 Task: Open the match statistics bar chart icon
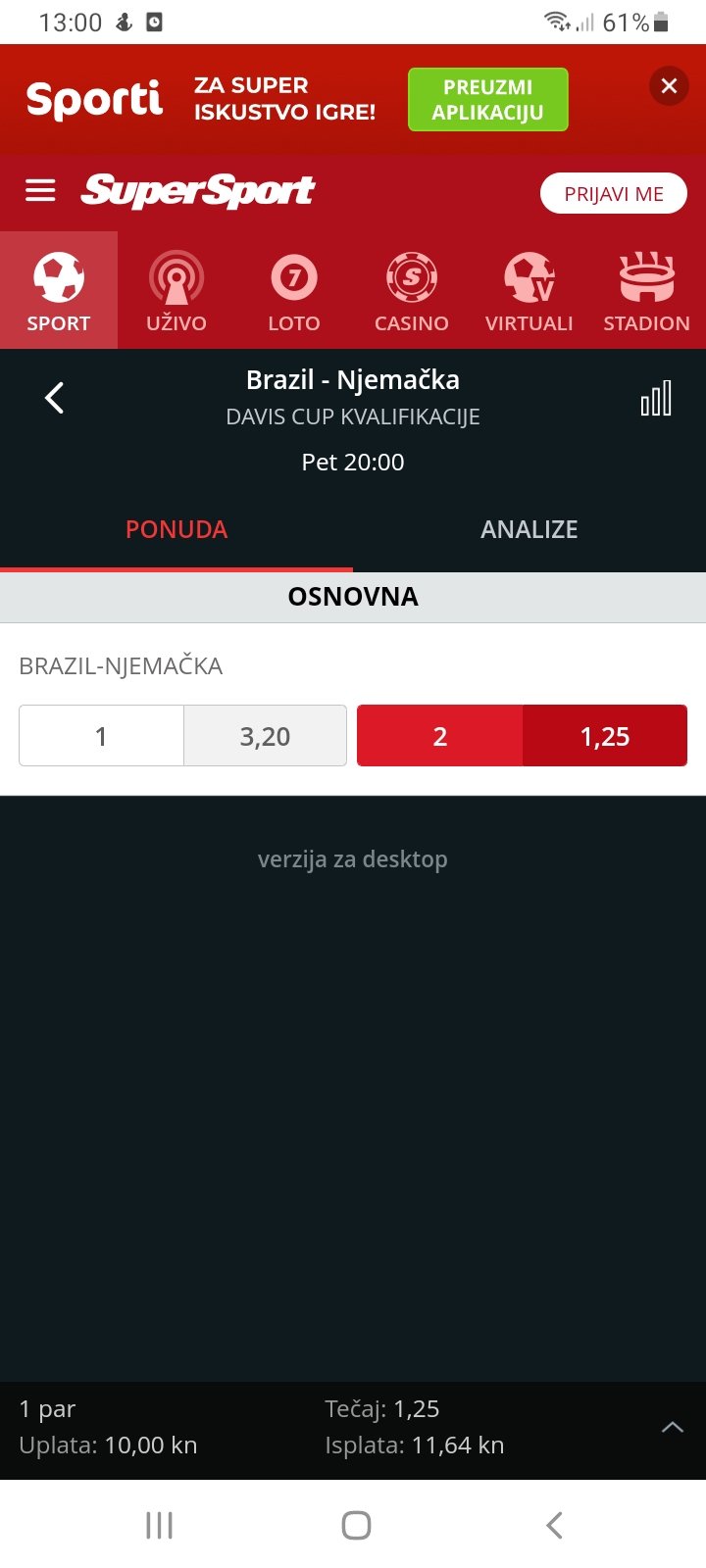tap(656, 398)
